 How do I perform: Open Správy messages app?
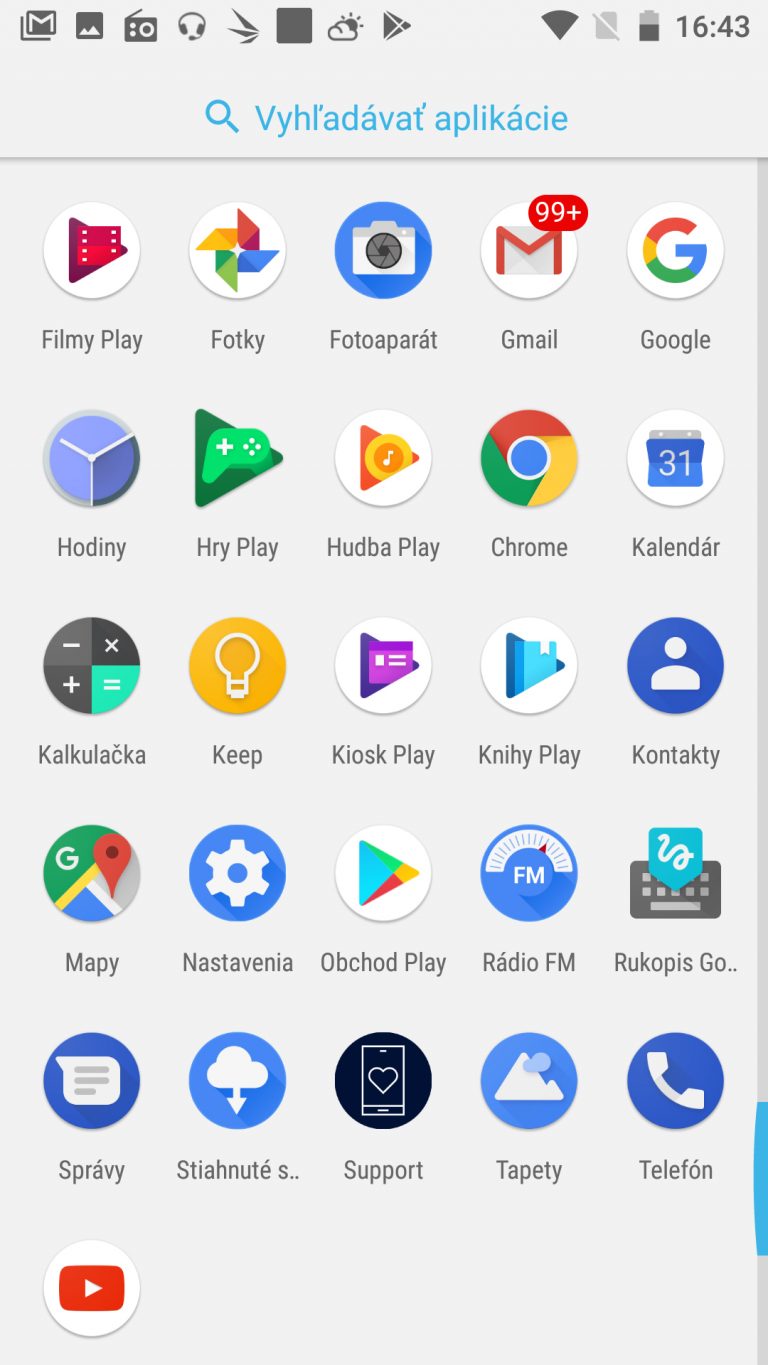91,1081
